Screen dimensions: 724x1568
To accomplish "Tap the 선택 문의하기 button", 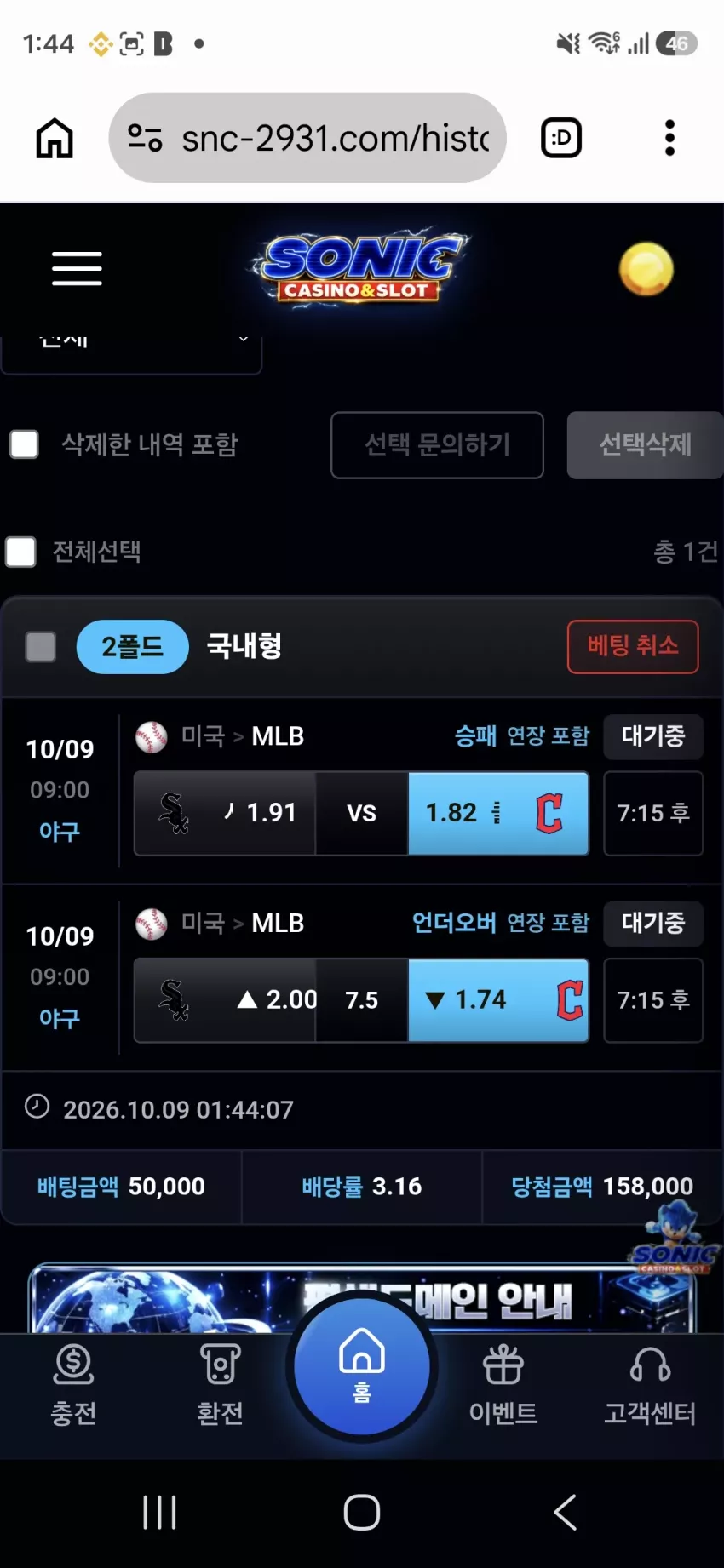I will pos(437,445).
